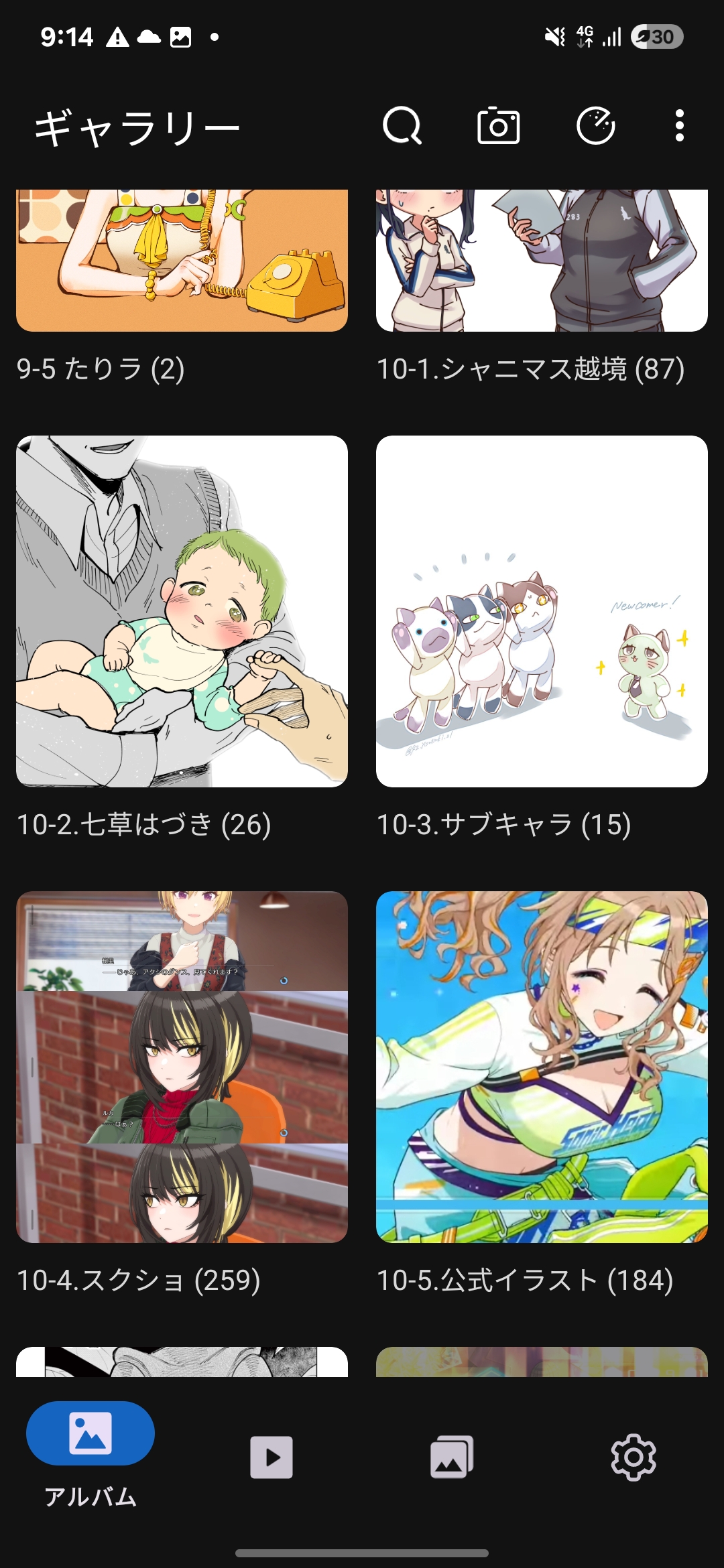Switch to the videos tab
The height and width of the screenshot is (1568, 724).
271,1457
